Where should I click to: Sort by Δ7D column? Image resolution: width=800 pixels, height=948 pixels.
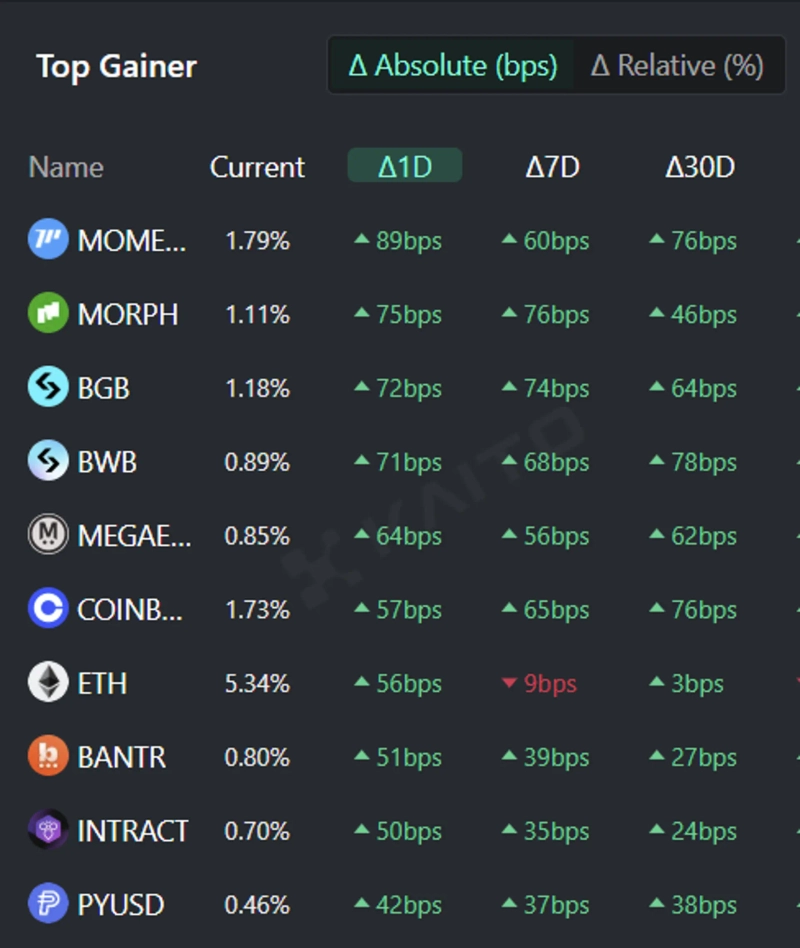552,166
